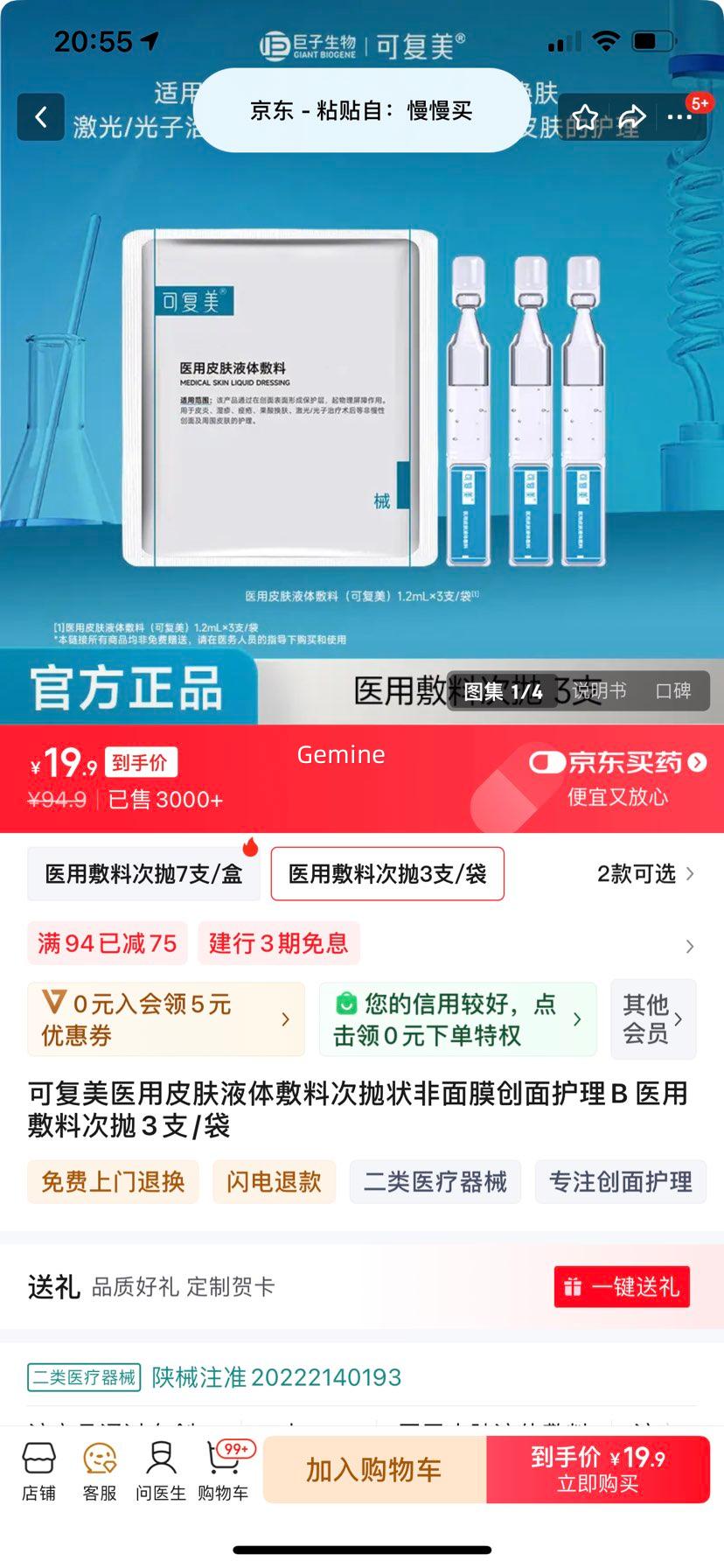
Task: Buy now at 到手价 ¥19.9
Action: (598, 1470)
